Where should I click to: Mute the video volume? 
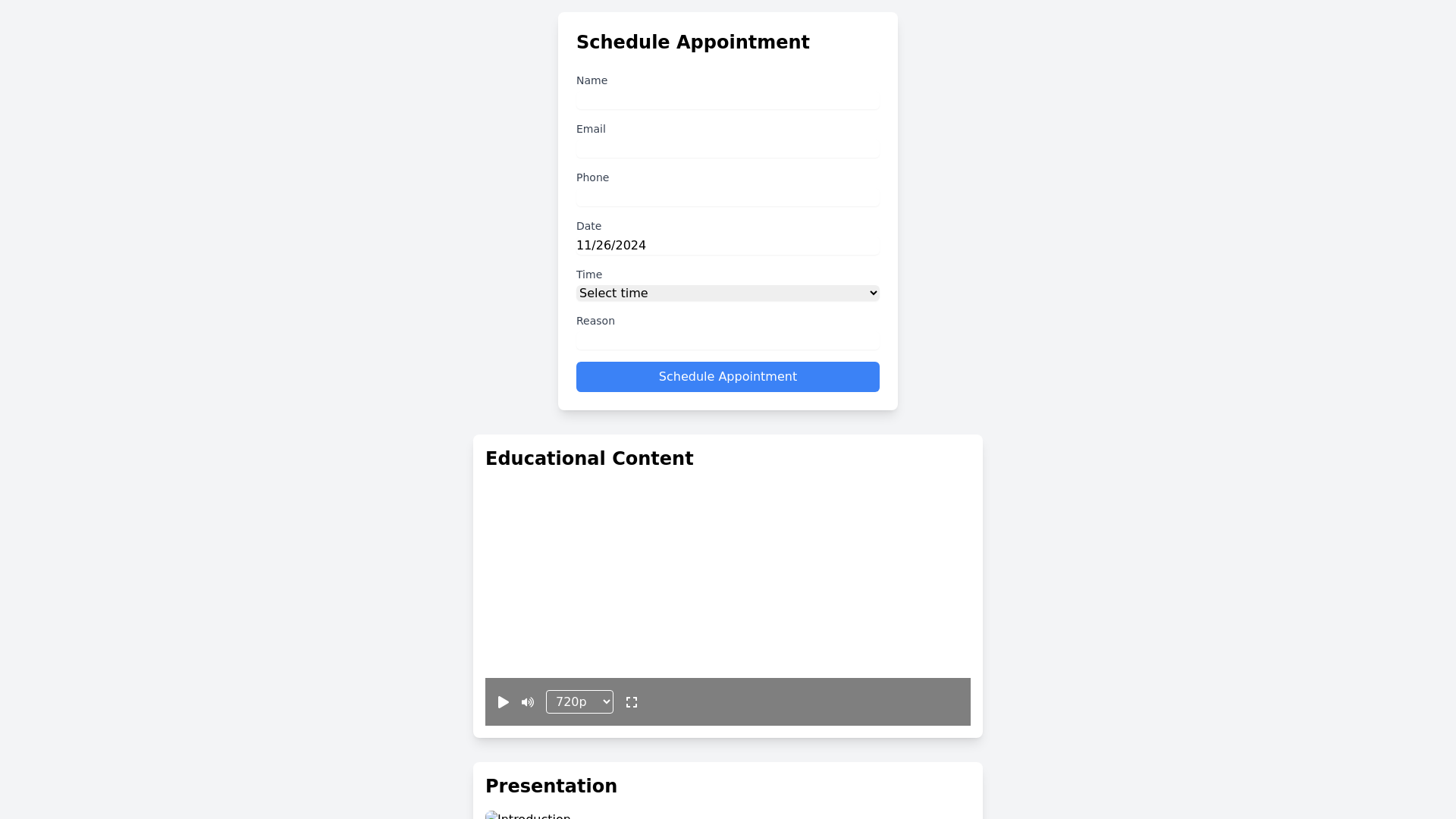(528, 702)
